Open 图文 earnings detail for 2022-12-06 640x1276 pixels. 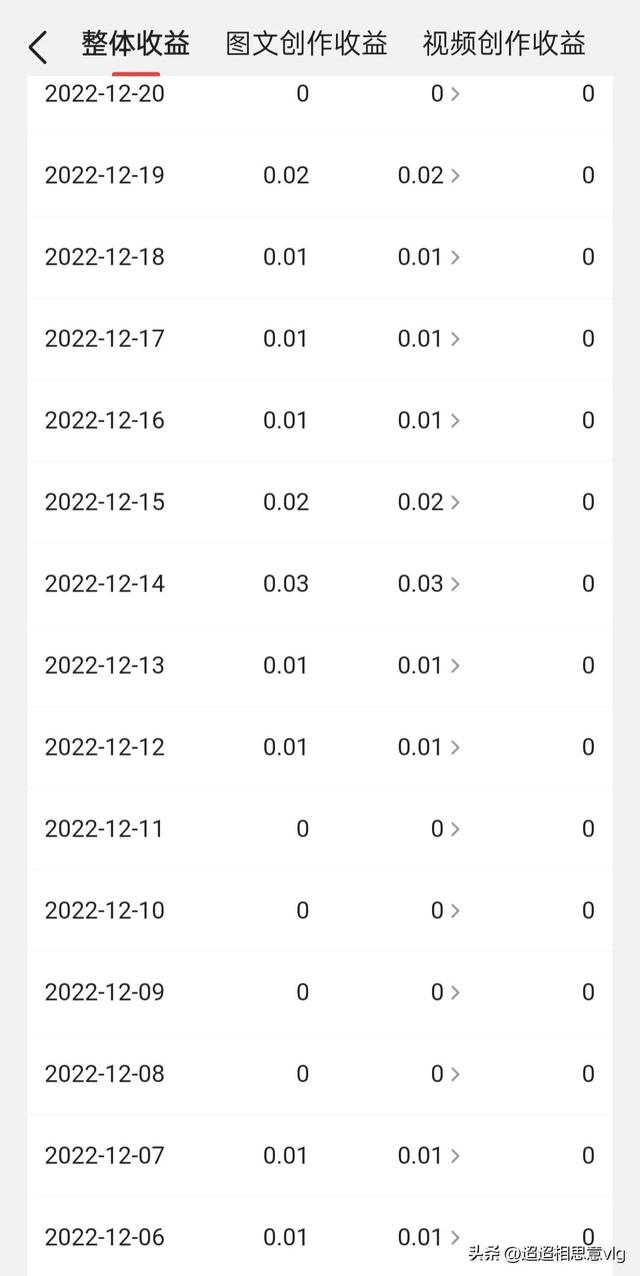pos(429,1237)
